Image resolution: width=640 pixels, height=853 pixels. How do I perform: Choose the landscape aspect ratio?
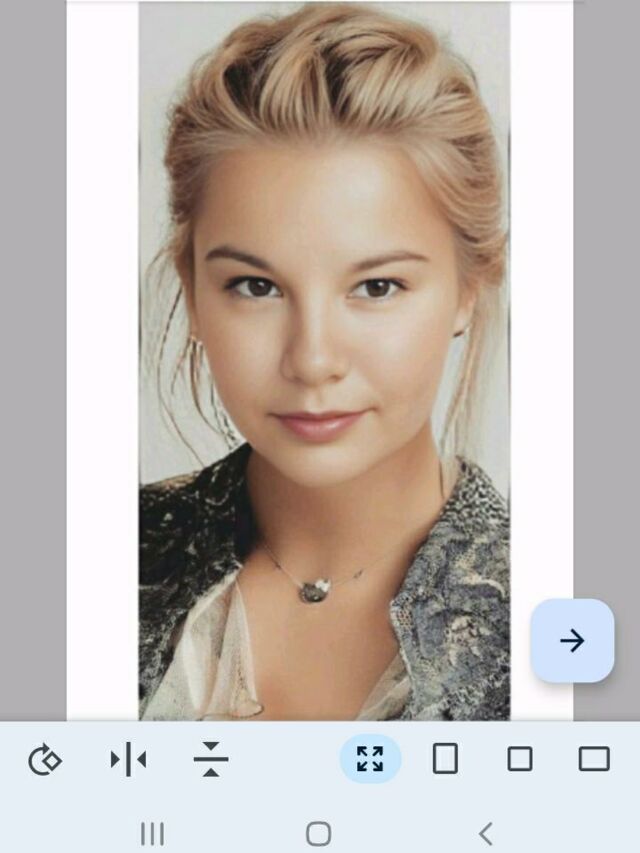(x=594, y=759)
